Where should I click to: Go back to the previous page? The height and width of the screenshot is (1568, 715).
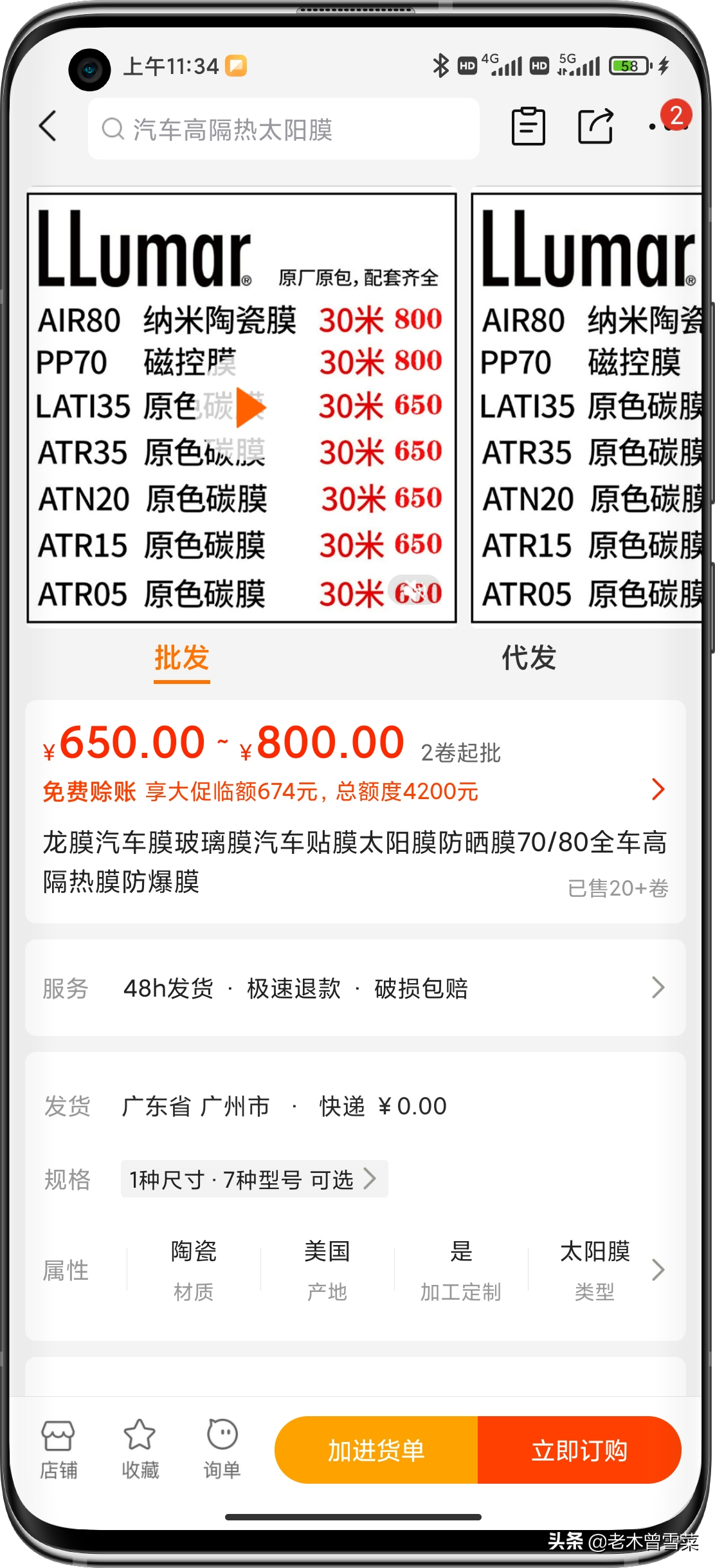pos(48,126)
